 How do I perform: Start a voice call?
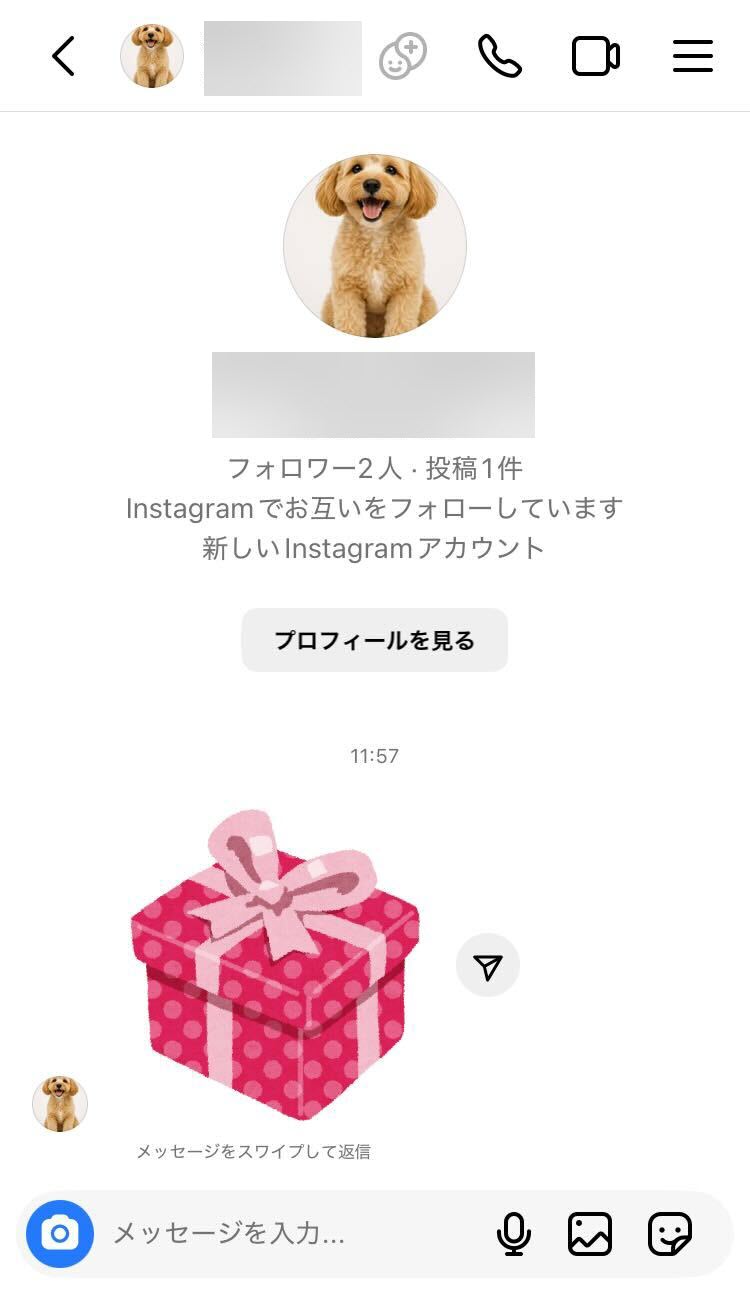(501, 56)
